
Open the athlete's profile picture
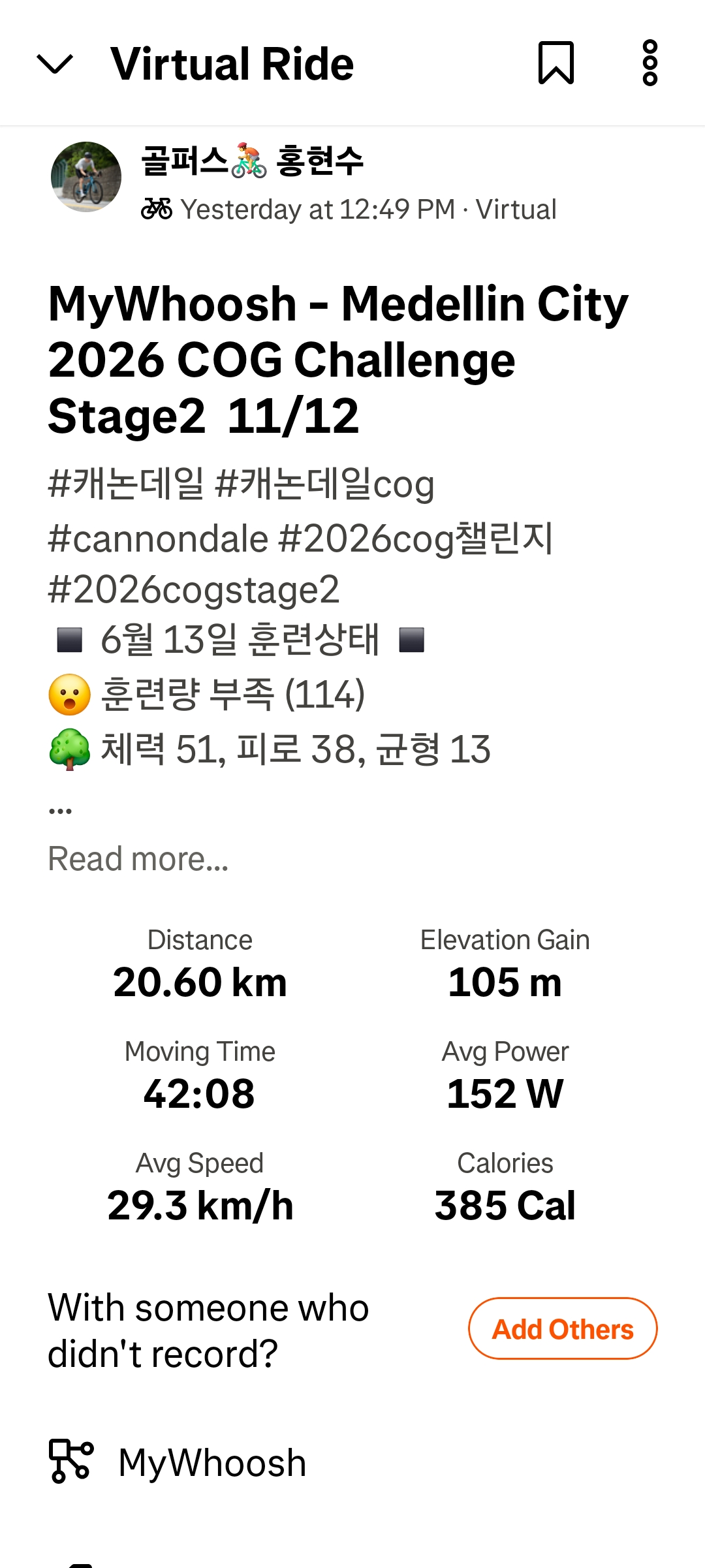coord(86,177)
